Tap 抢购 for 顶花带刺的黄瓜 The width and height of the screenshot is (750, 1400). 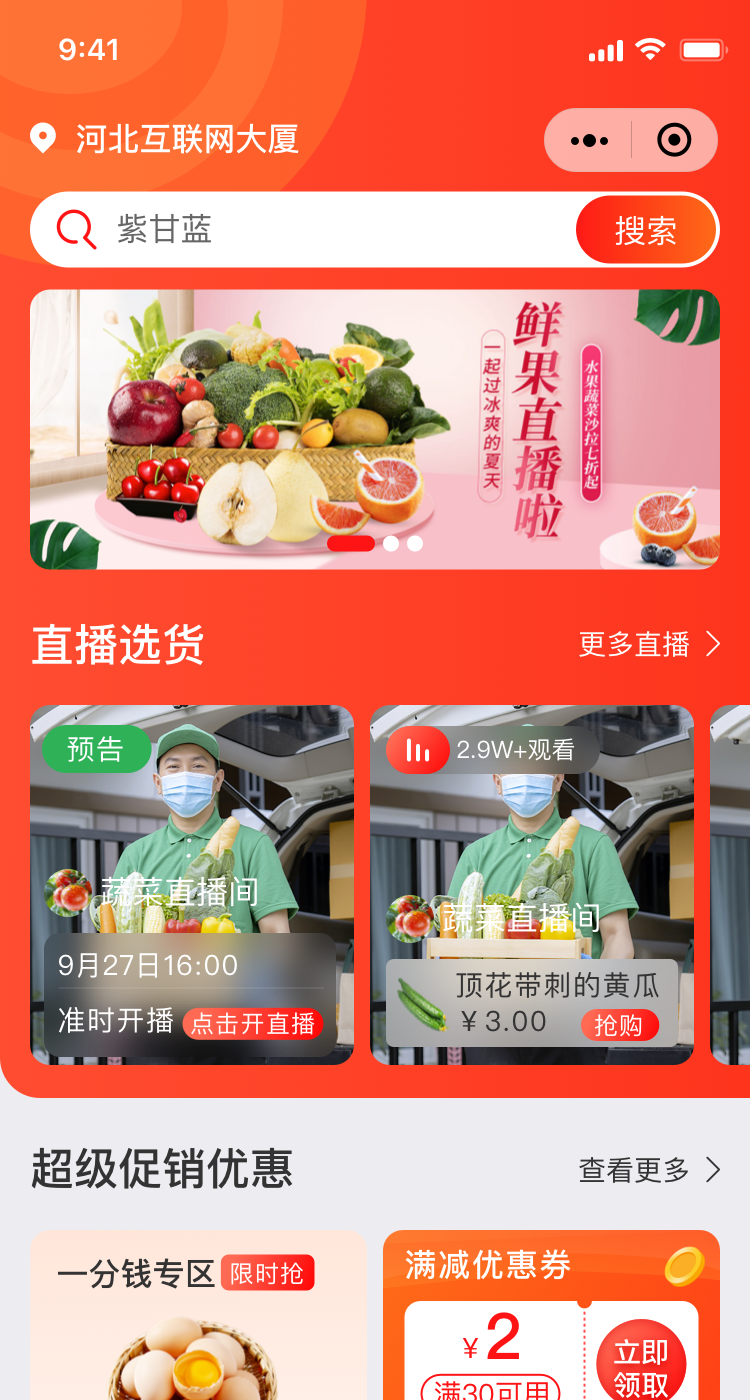tap(619, 1025)
